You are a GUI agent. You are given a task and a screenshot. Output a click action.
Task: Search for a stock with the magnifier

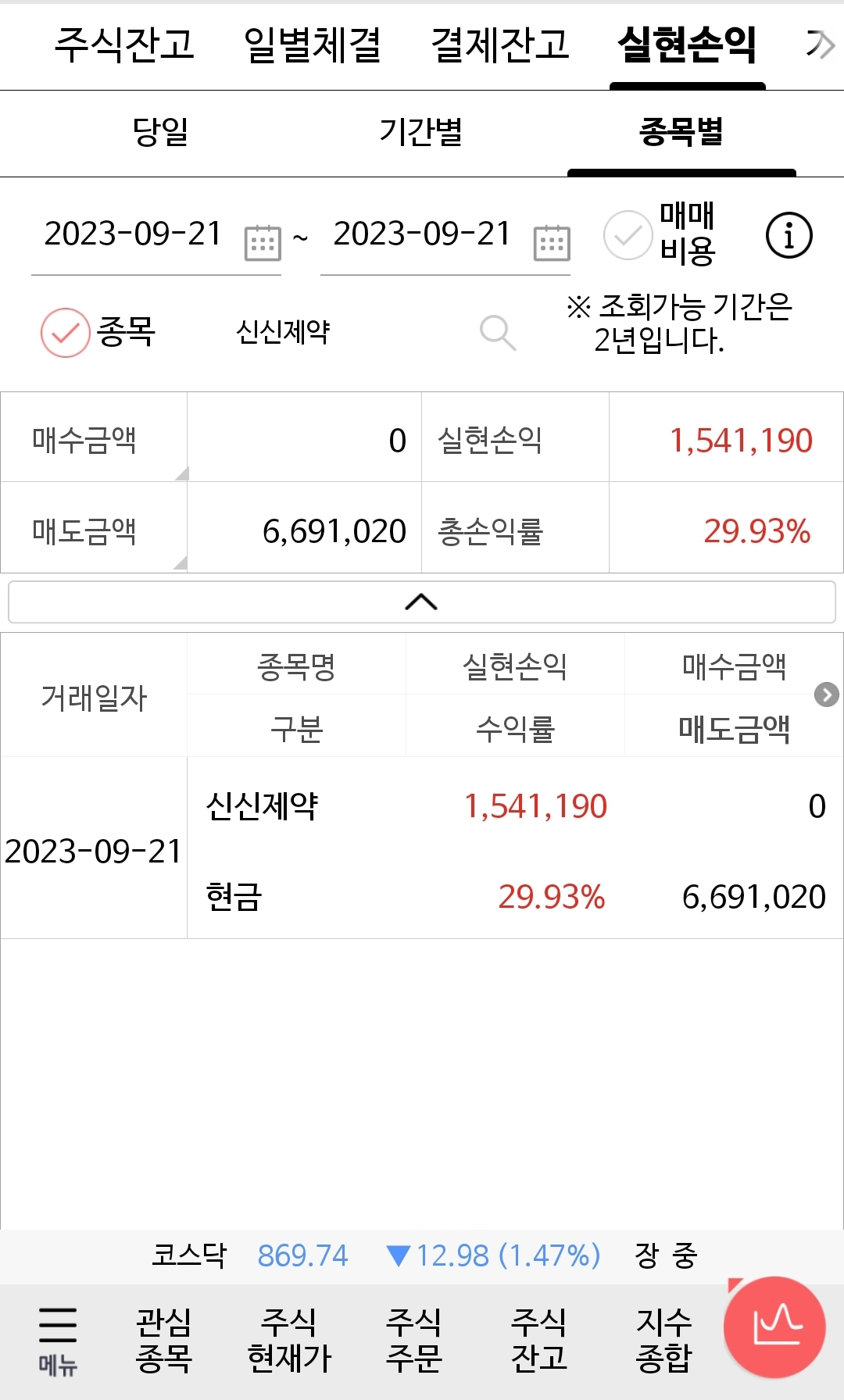[498, 333]
